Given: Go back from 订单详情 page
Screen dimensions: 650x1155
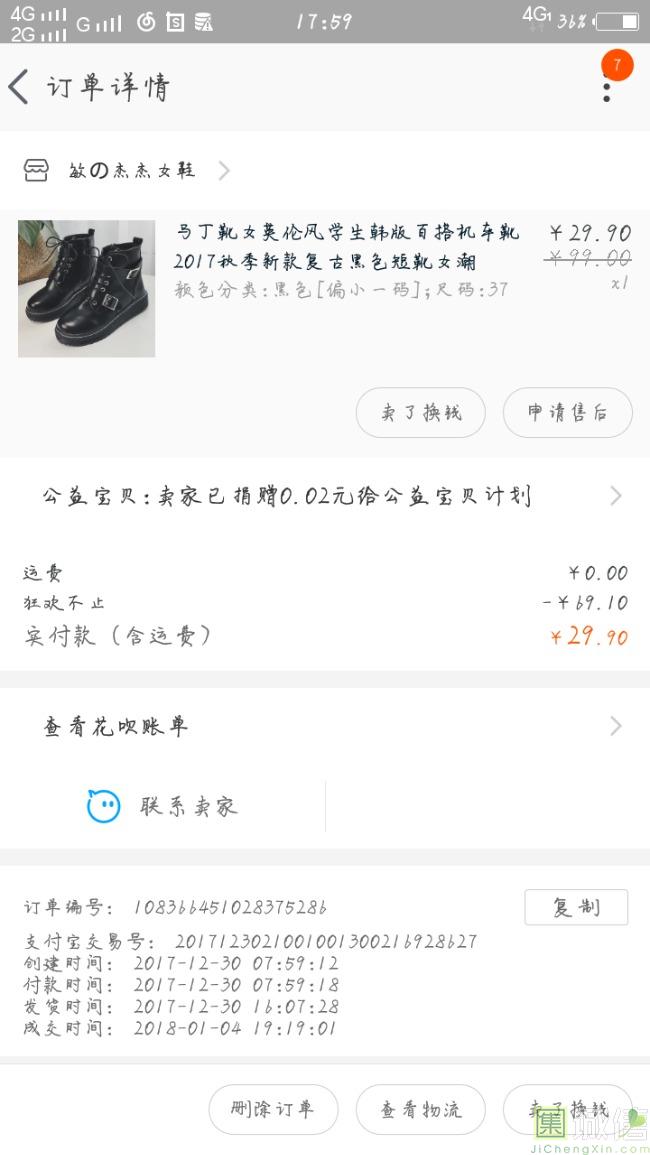Looking at the screenshot, I should [x=20, y=87].
